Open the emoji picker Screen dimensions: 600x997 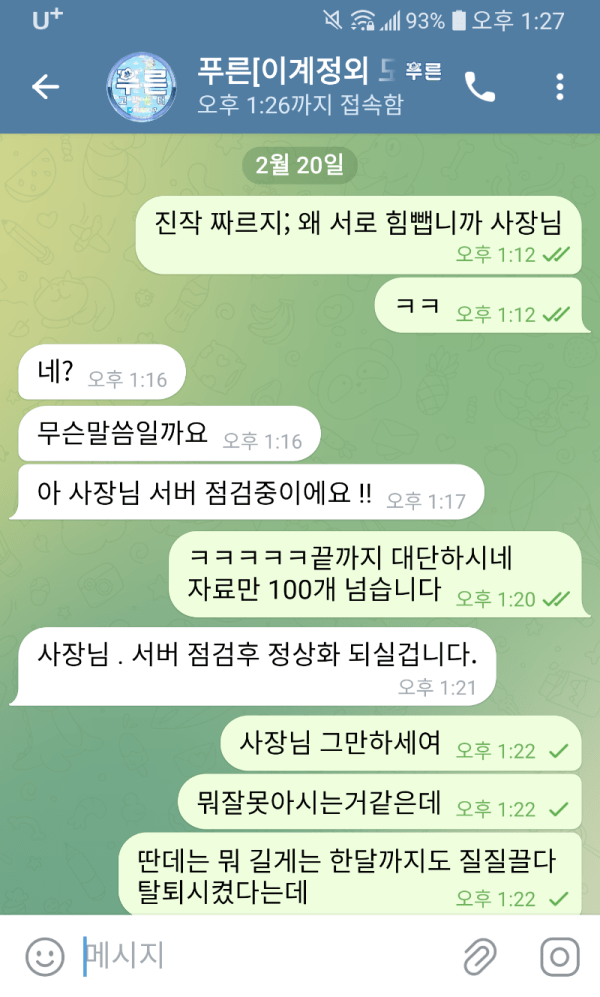44,957
